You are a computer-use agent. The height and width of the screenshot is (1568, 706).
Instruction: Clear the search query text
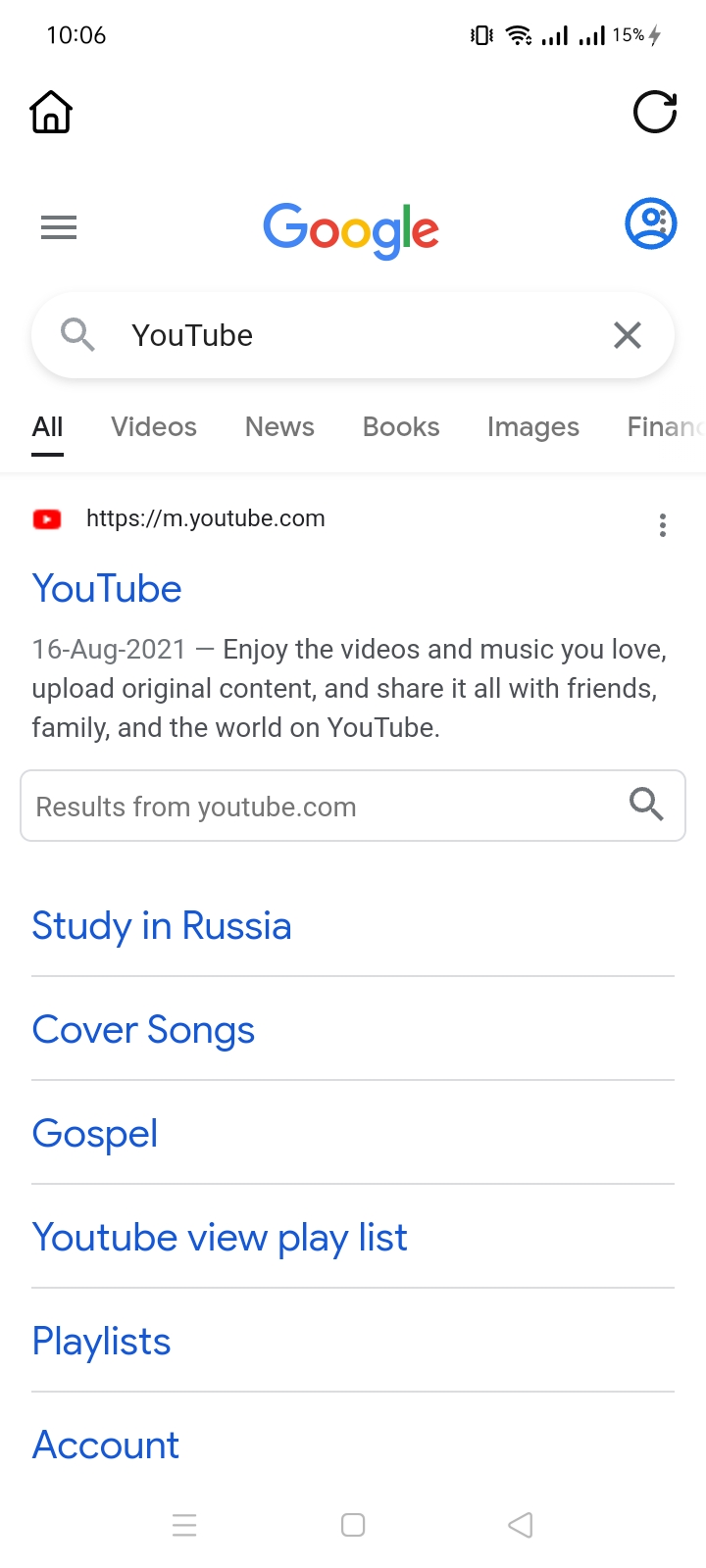[628, 335]
